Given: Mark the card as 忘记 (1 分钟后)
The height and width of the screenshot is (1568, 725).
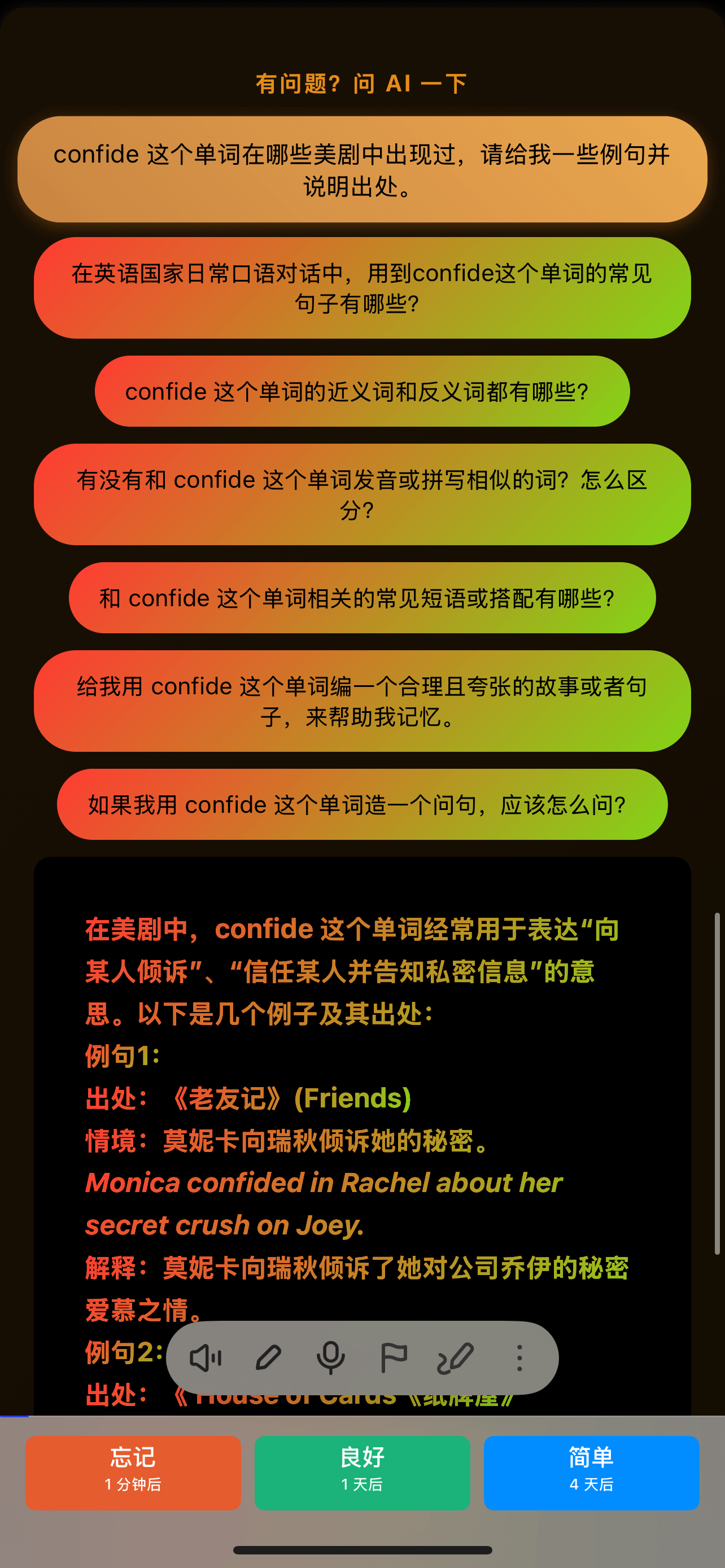Looking at the screenshot, I should pos(133,1473).
